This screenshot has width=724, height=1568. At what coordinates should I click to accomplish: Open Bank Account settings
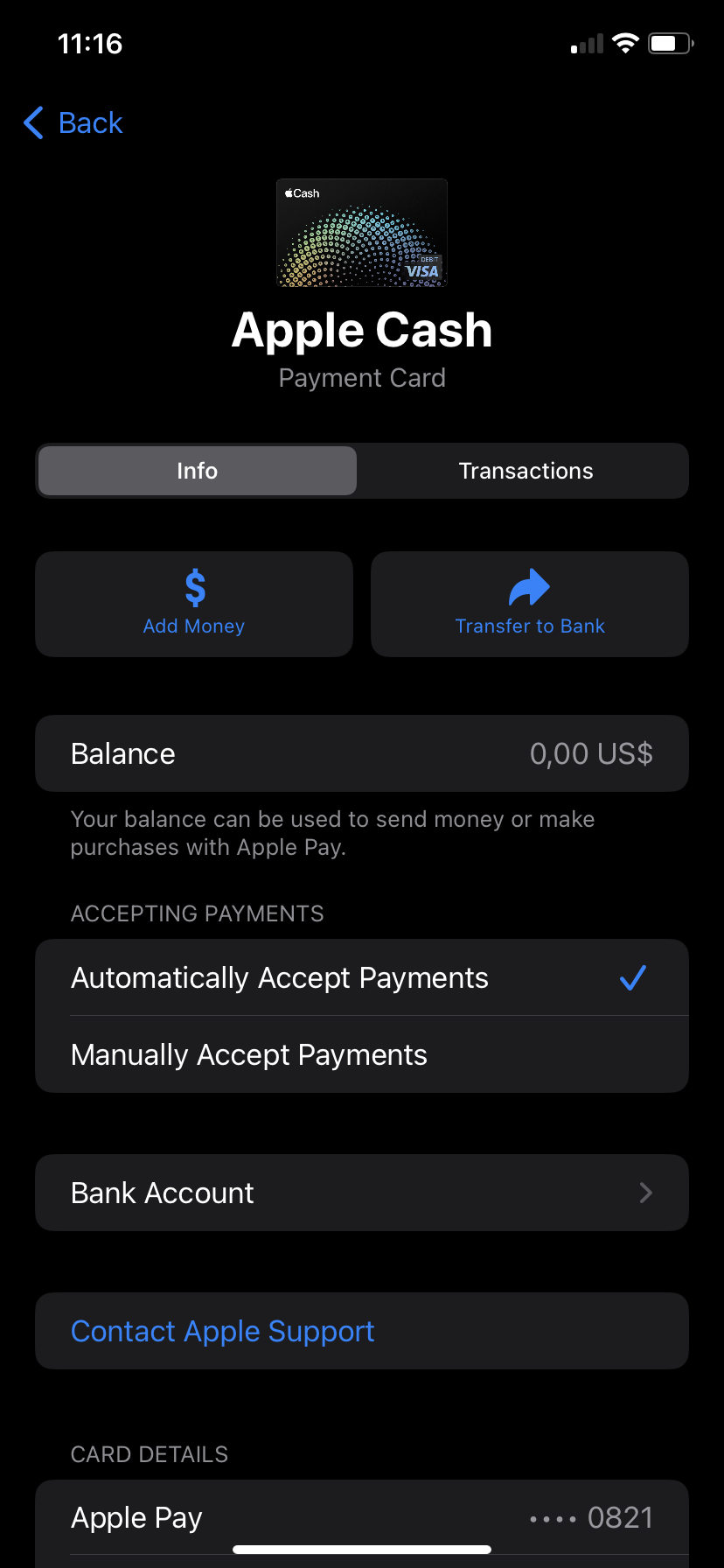(x=362, y=1193)
